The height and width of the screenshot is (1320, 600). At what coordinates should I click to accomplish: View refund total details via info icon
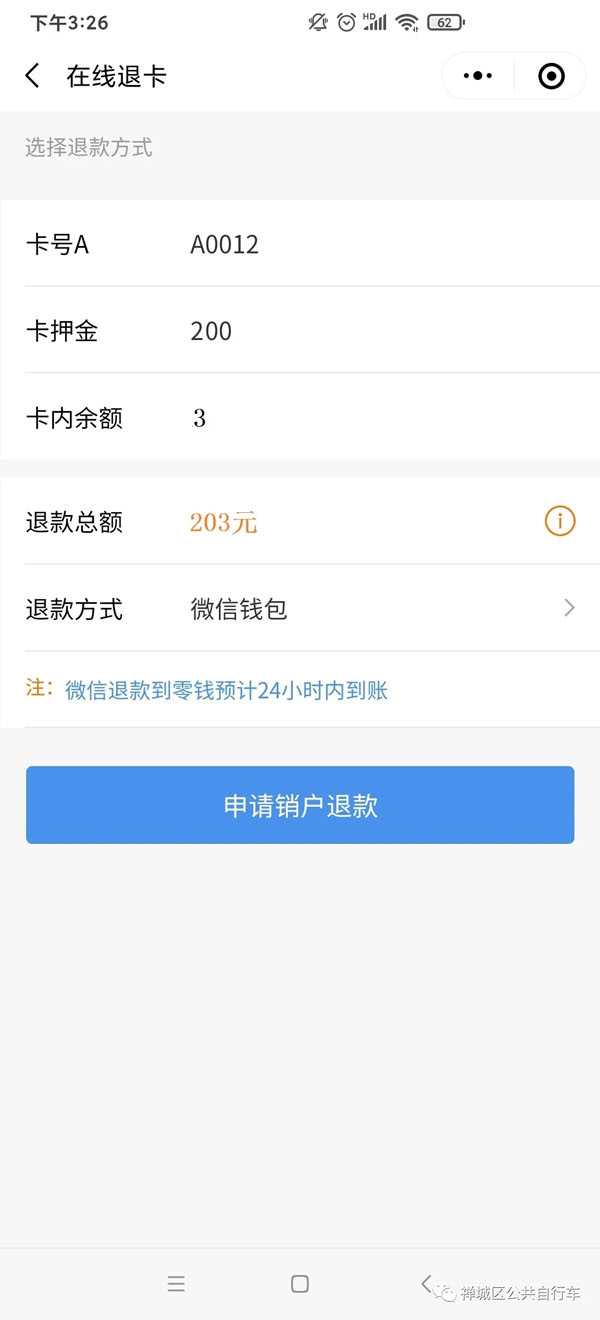[559, 521]
